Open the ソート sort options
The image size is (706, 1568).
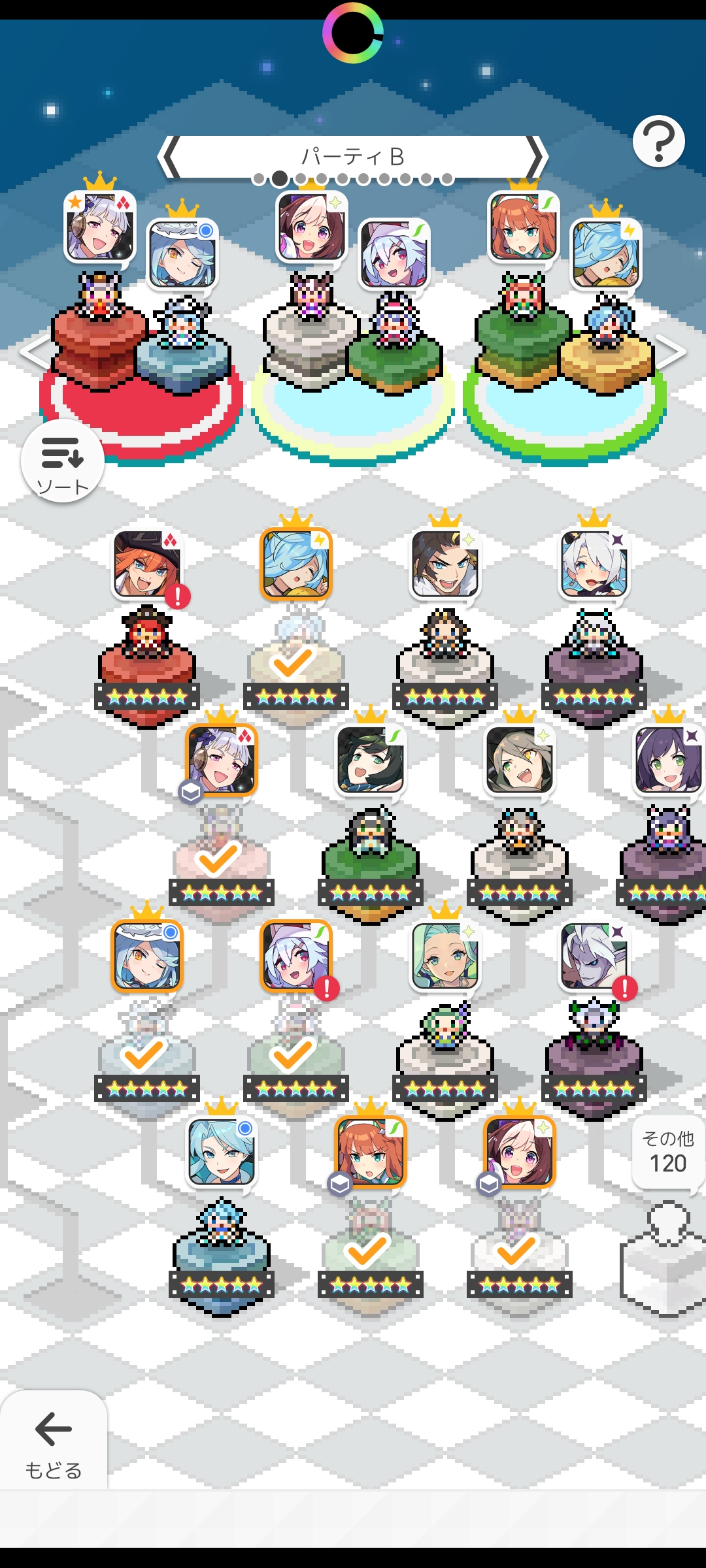pos(62,461)
